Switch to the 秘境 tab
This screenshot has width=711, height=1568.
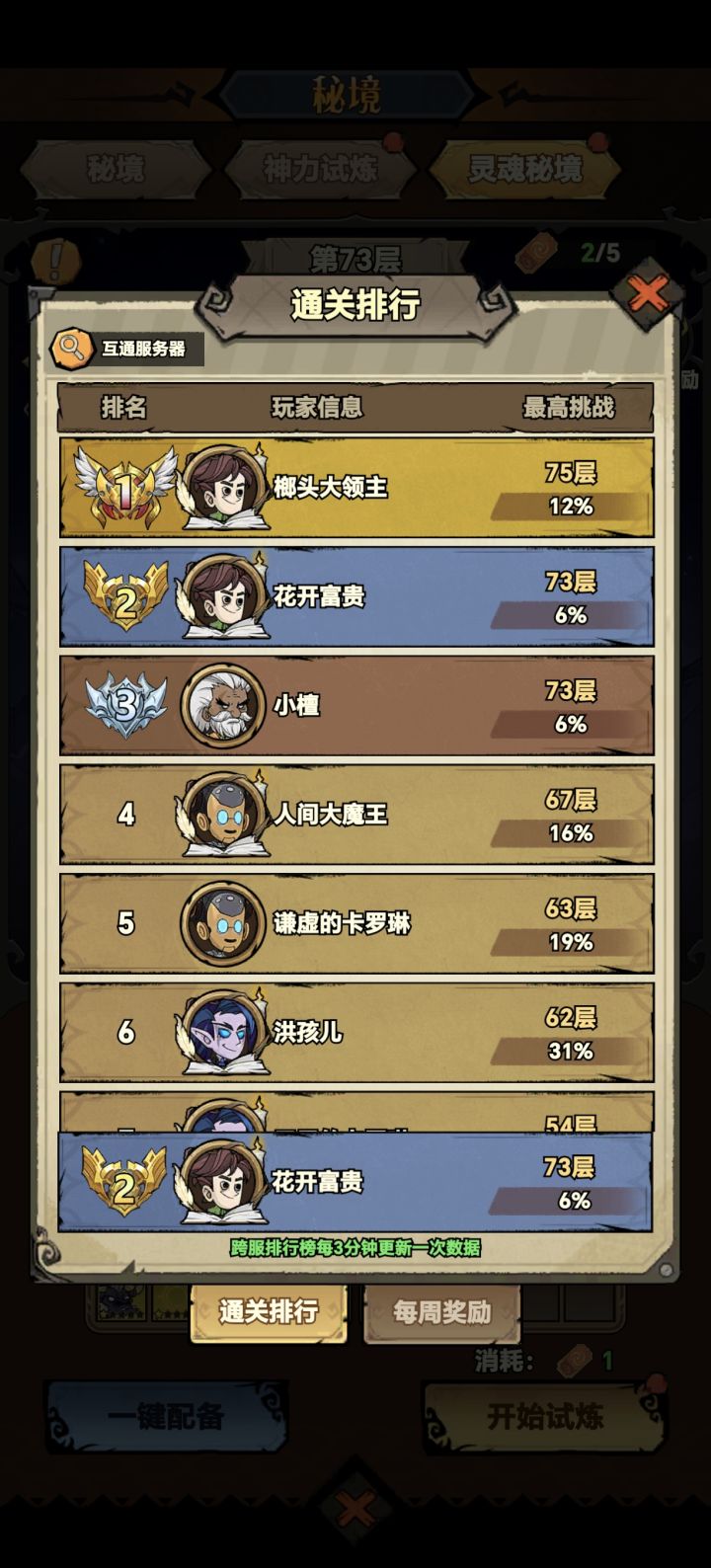pyautogui.click(x=117, y=168)
